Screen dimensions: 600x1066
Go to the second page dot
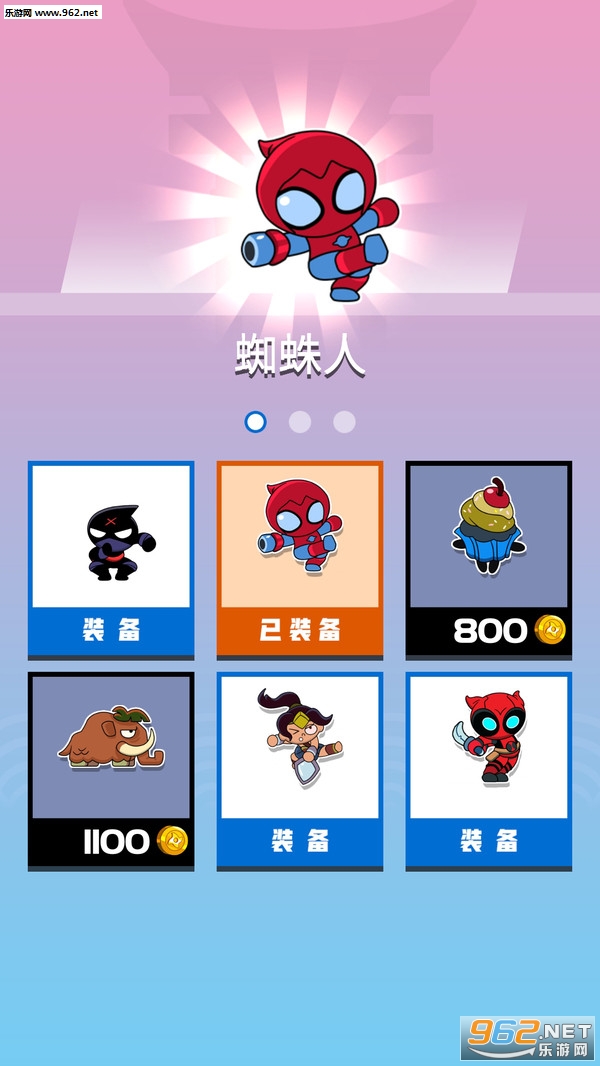(x=300, y=422)
